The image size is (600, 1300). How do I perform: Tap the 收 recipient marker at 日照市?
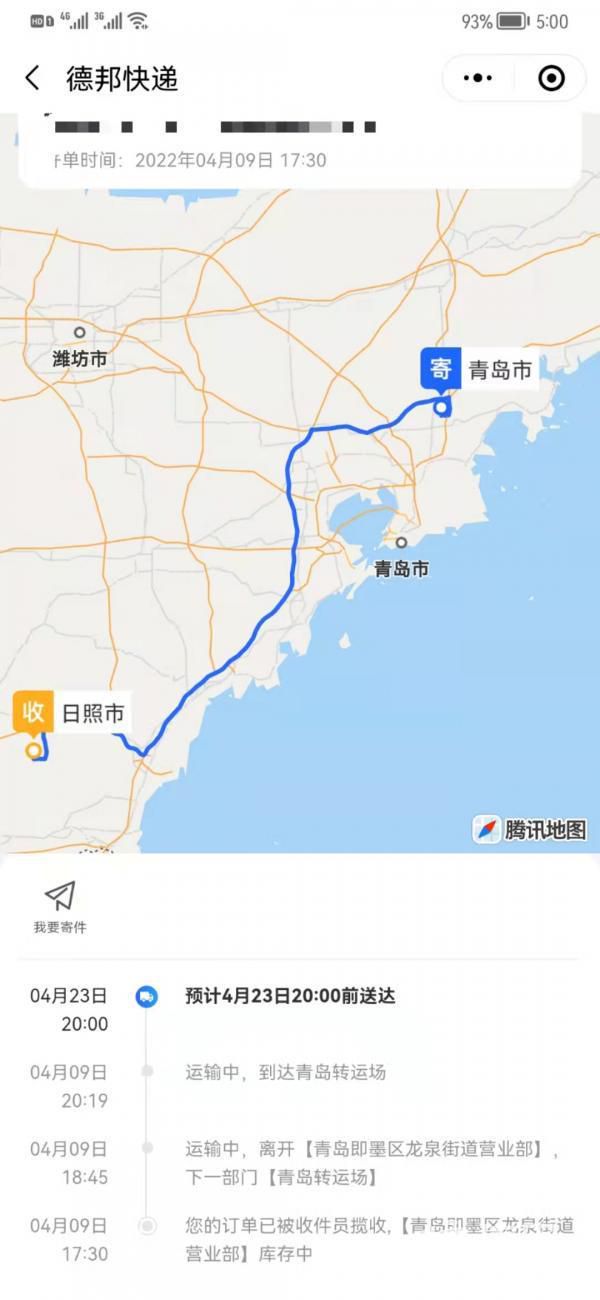34,714
